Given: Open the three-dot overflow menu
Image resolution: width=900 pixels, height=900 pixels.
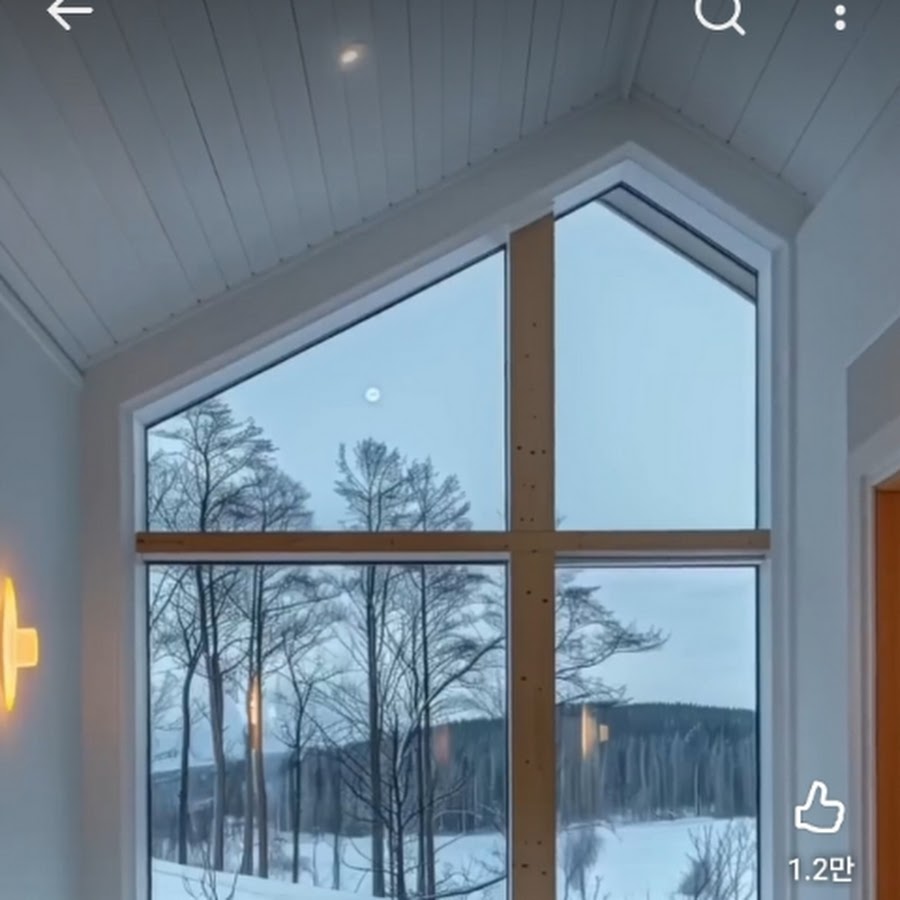Looking at the screenshot, I should [x=840, y=15].
